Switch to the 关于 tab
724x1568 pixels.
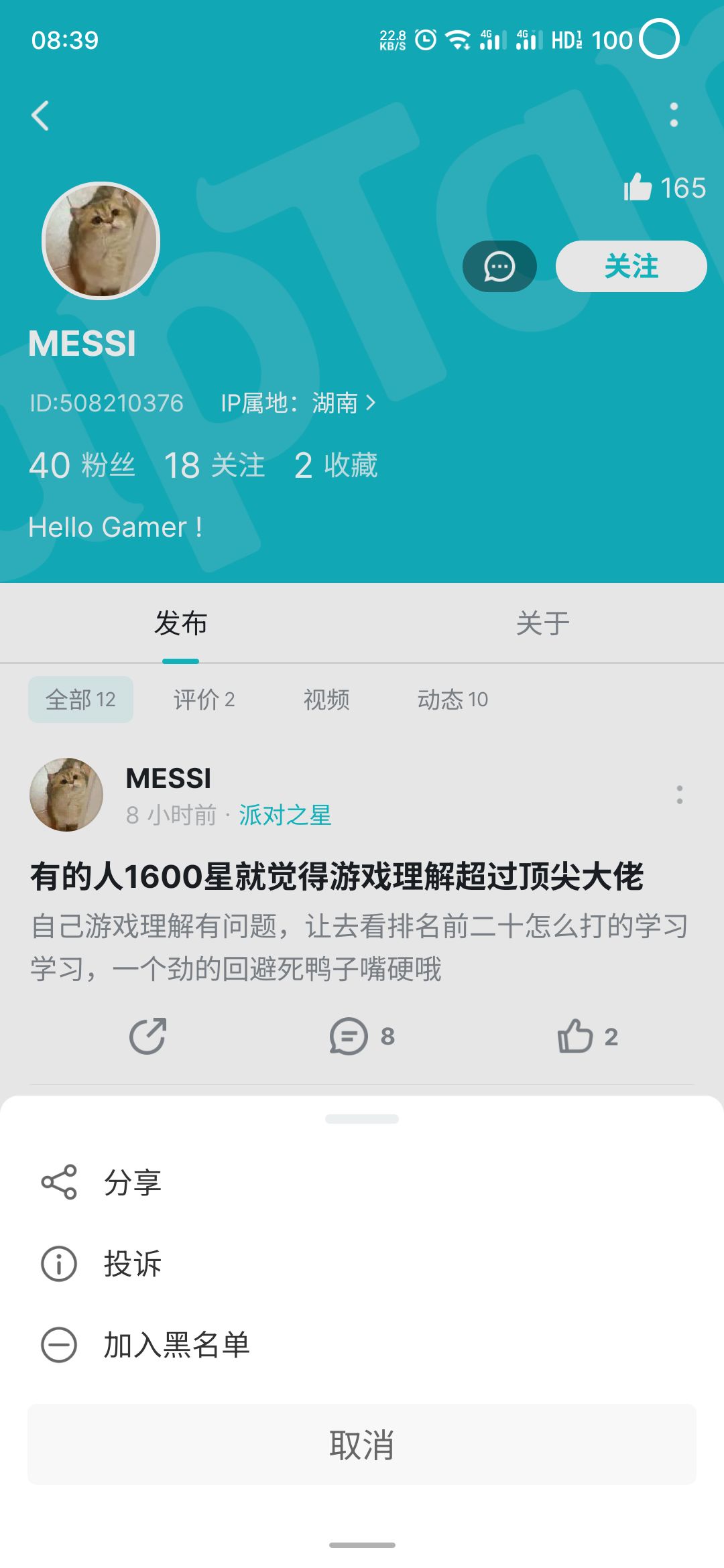pos(543,623)
